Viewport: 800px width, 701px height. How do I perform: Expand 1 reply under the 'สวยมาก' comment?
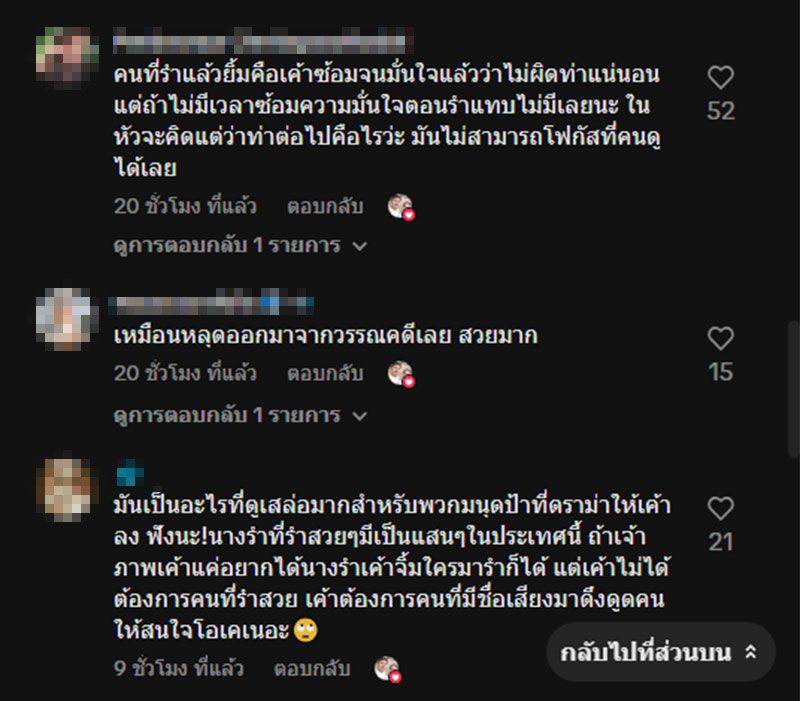pos(240,414)
